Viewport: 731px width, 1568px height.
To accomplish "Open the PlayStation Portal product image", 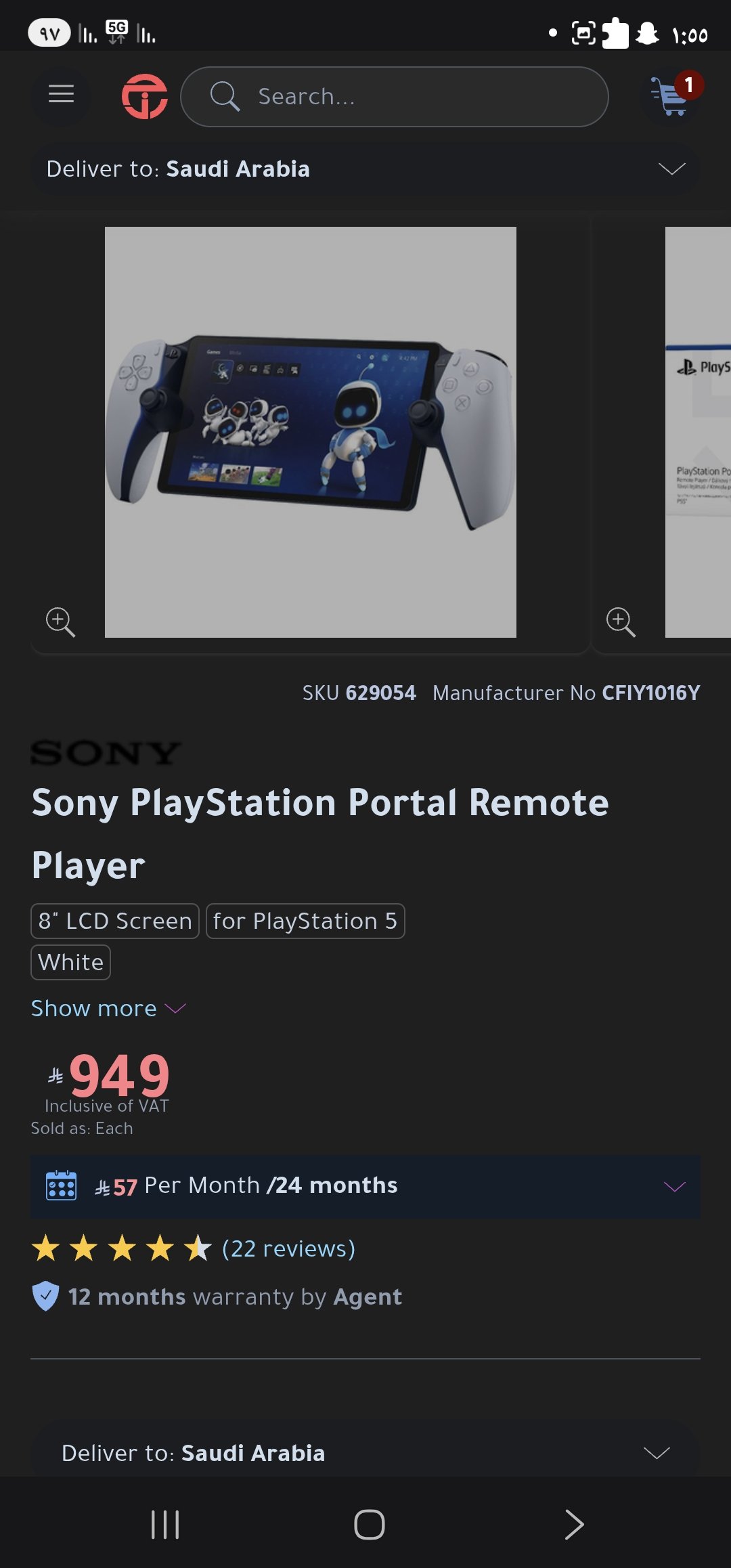I will [310, 432].
